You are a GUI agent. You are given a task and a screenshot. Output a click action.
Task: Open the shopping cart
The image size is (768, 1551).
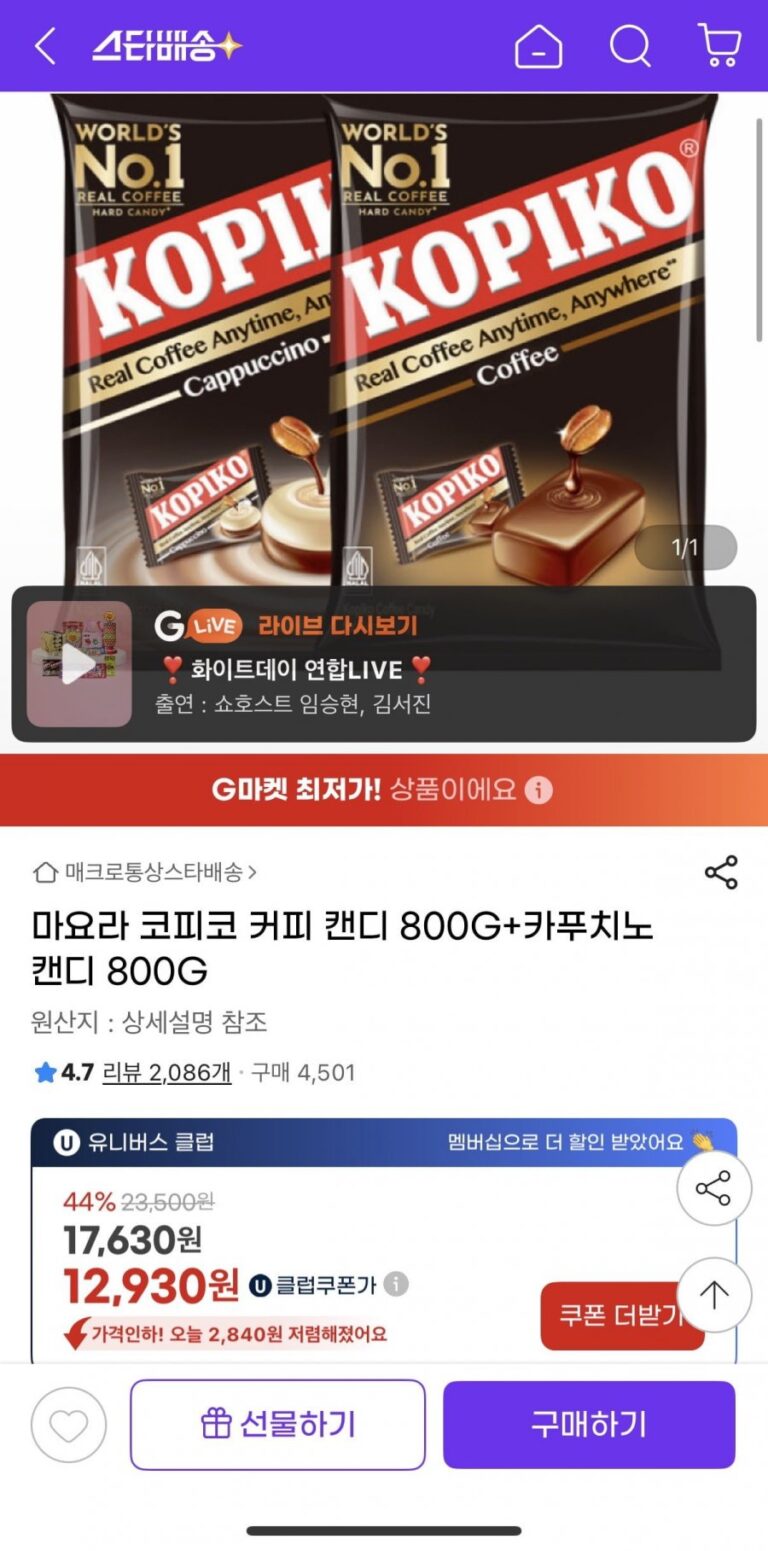[x=719, y=46]
